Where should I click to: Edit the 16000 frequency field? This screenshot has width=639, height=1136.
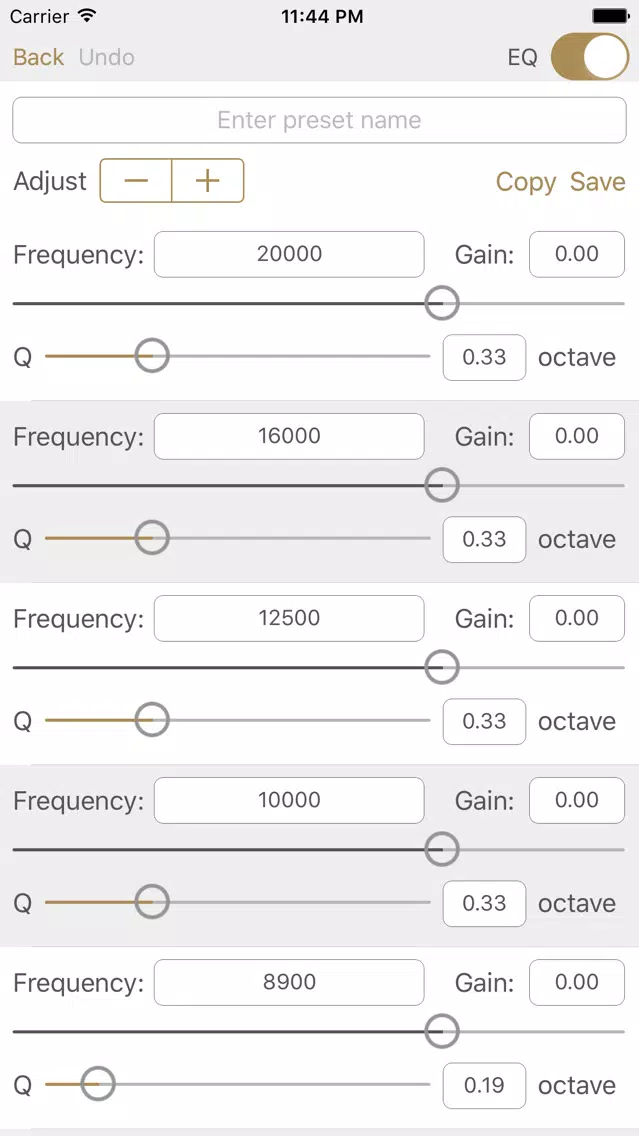coord(289,436)
